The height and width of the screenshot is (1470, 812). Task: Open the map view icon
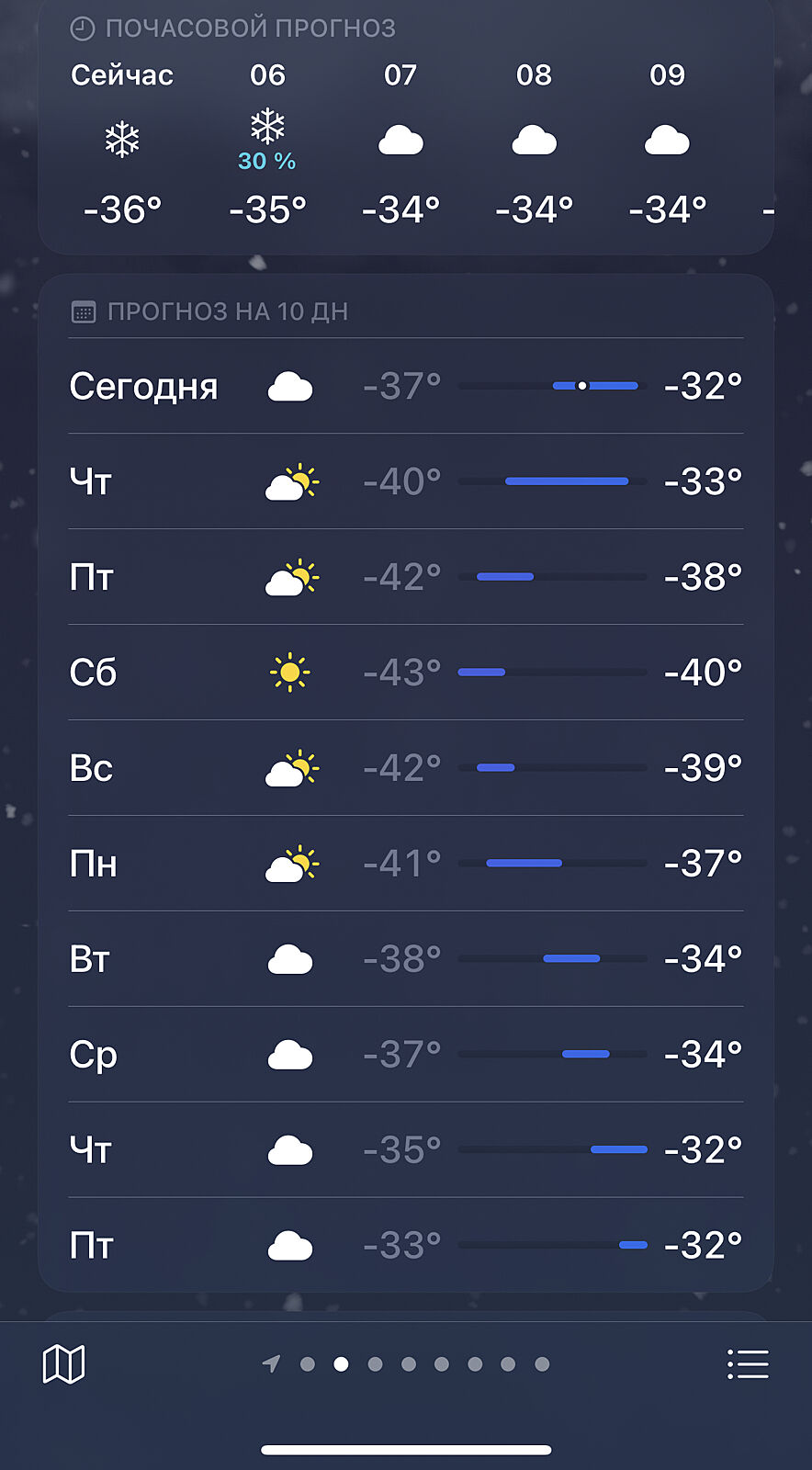pyautogui.click(x=63, y=1364)
